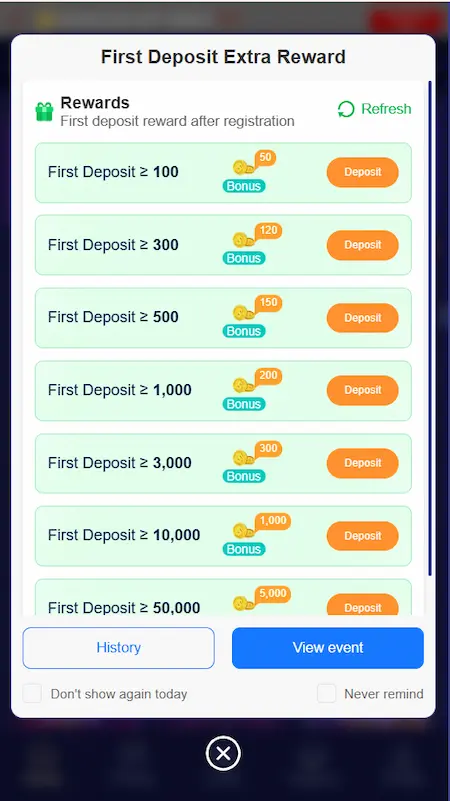Close the First Deposit Extra Reward popup
The image size is (450, 801).
[x=223, y=753]
